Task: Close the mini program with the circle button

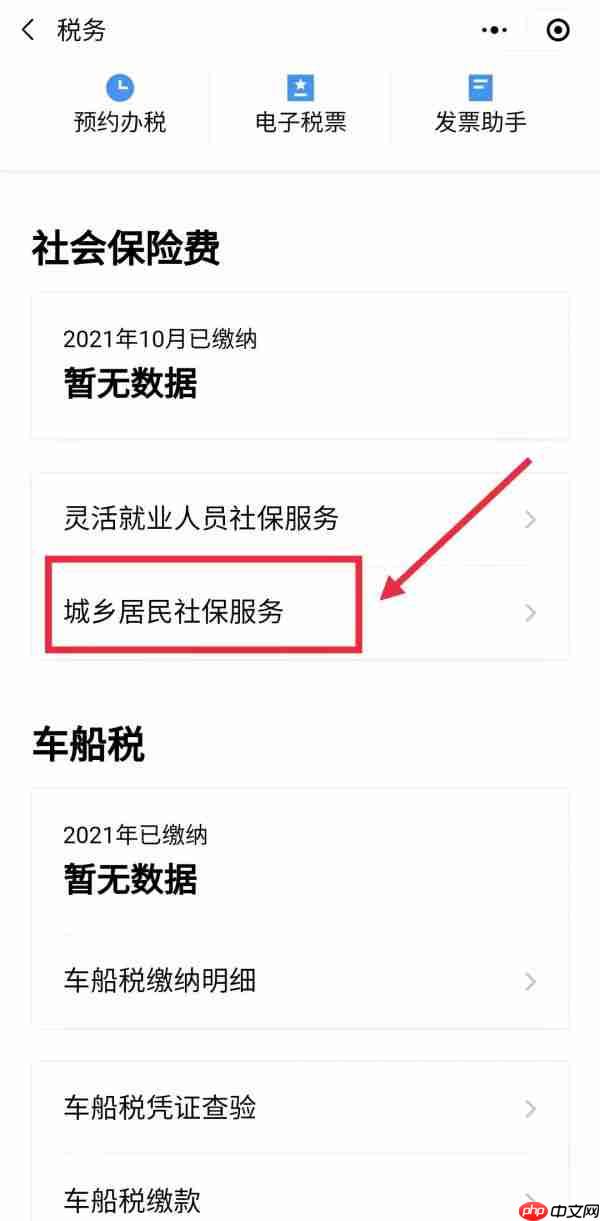Action: coord(558,31)
